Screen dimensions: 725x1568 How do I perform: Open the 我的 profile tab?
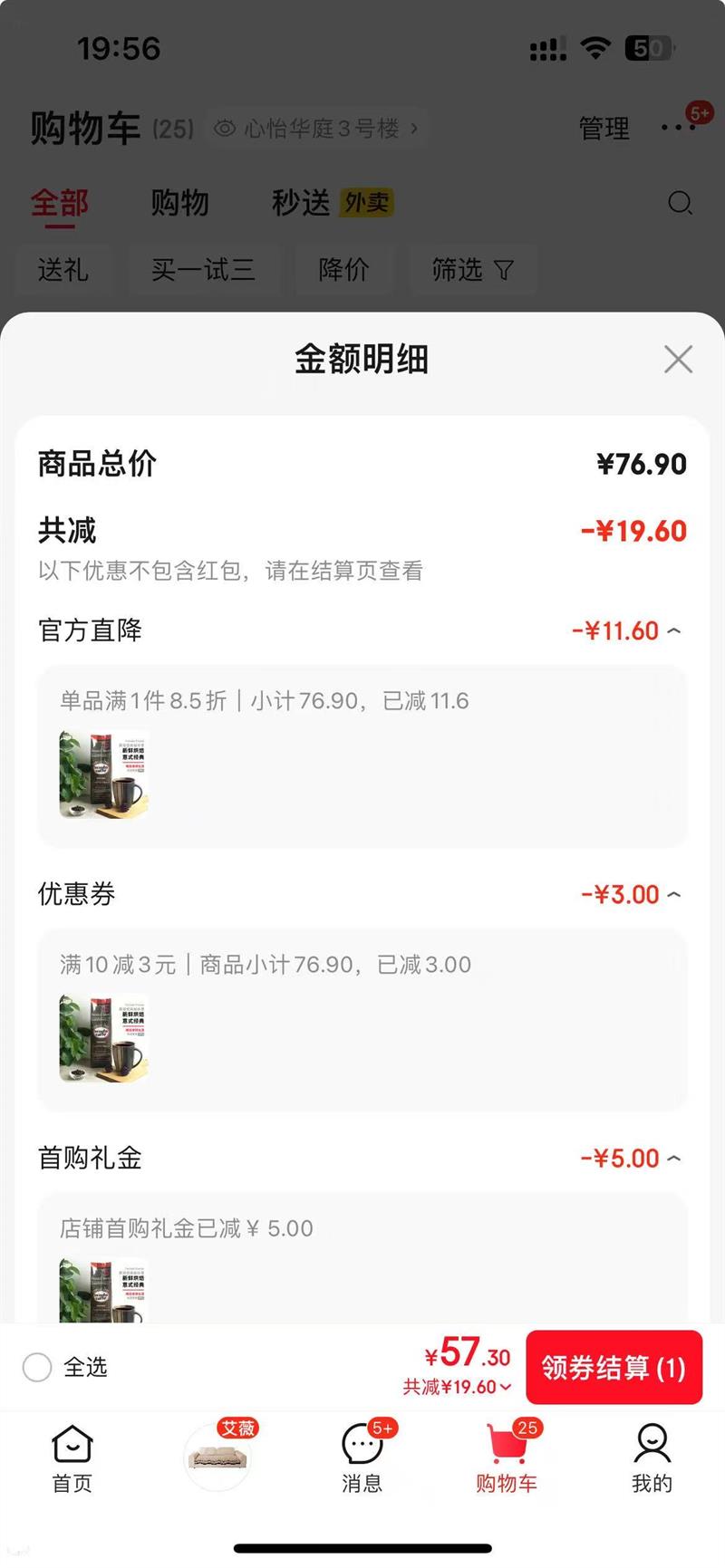[x=652, y=1457]
